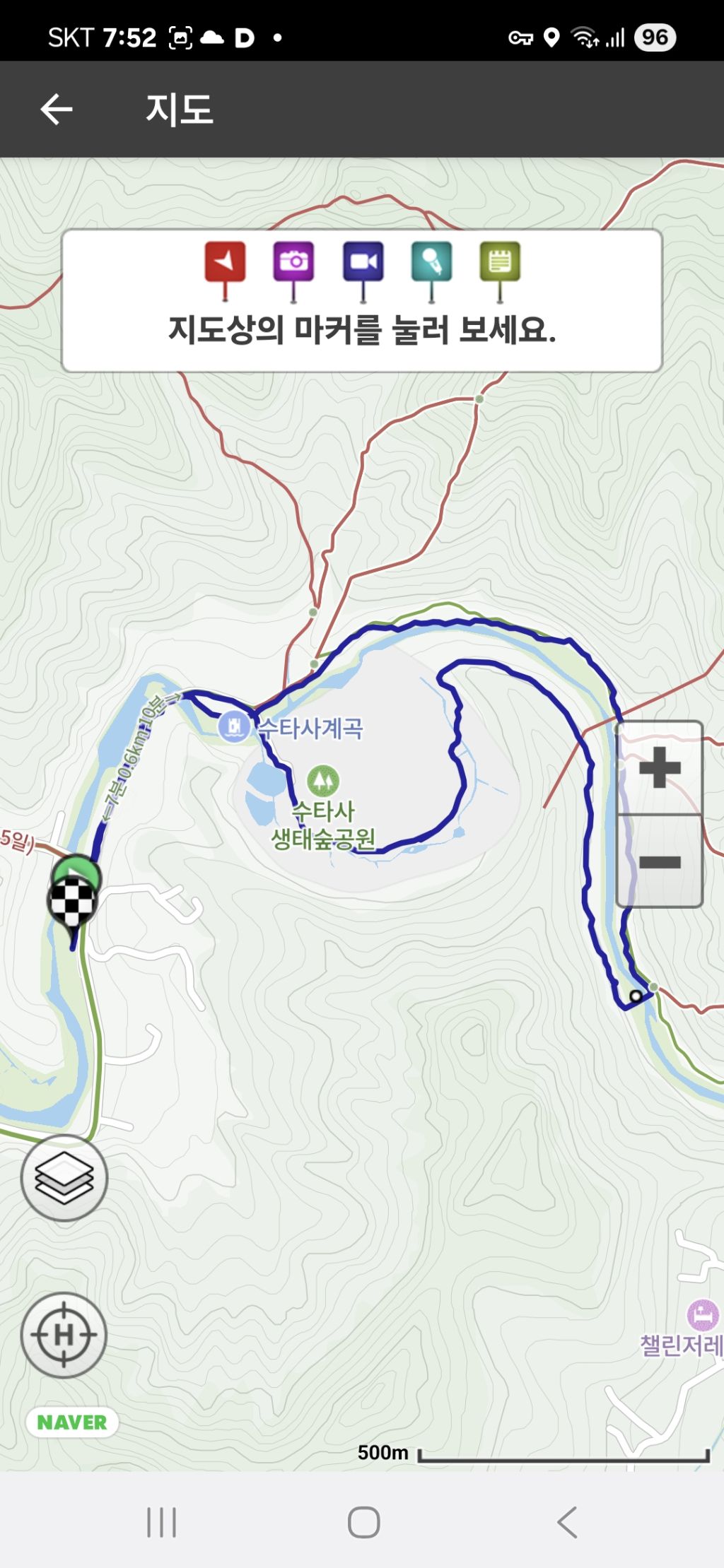
Task: Zoom in with the plus button
Action: (659, 767)
